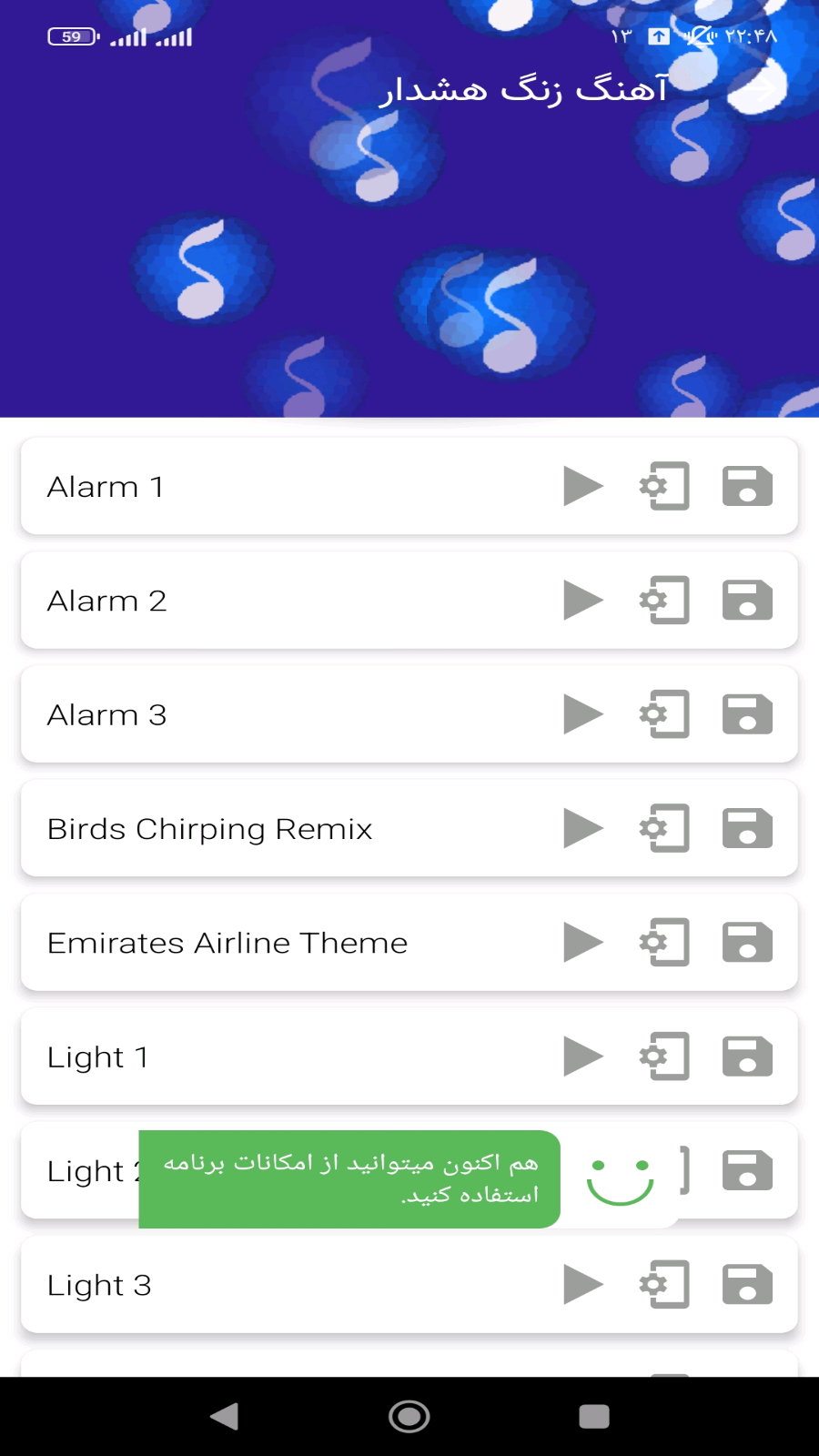
Task: Return to the system home screen
Action: 409,1416
